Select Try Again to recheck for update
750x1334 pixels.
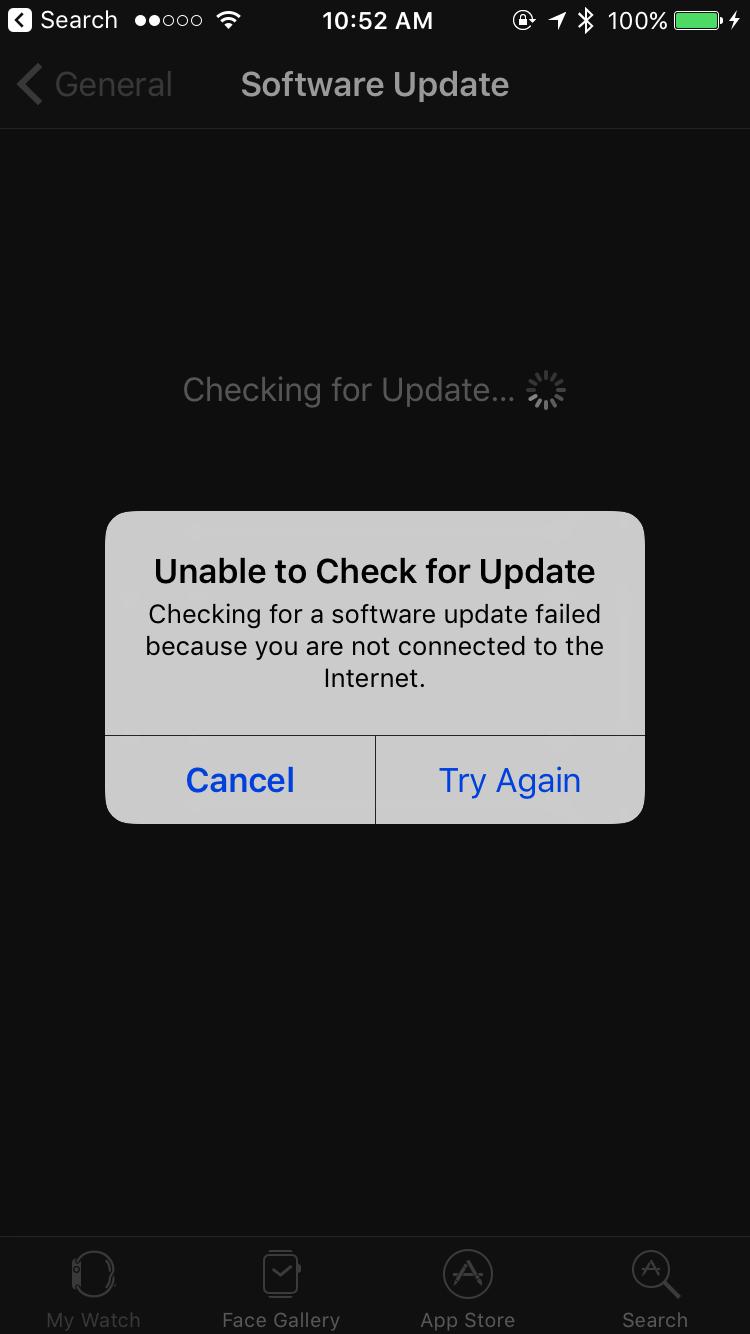click(510, 780)
